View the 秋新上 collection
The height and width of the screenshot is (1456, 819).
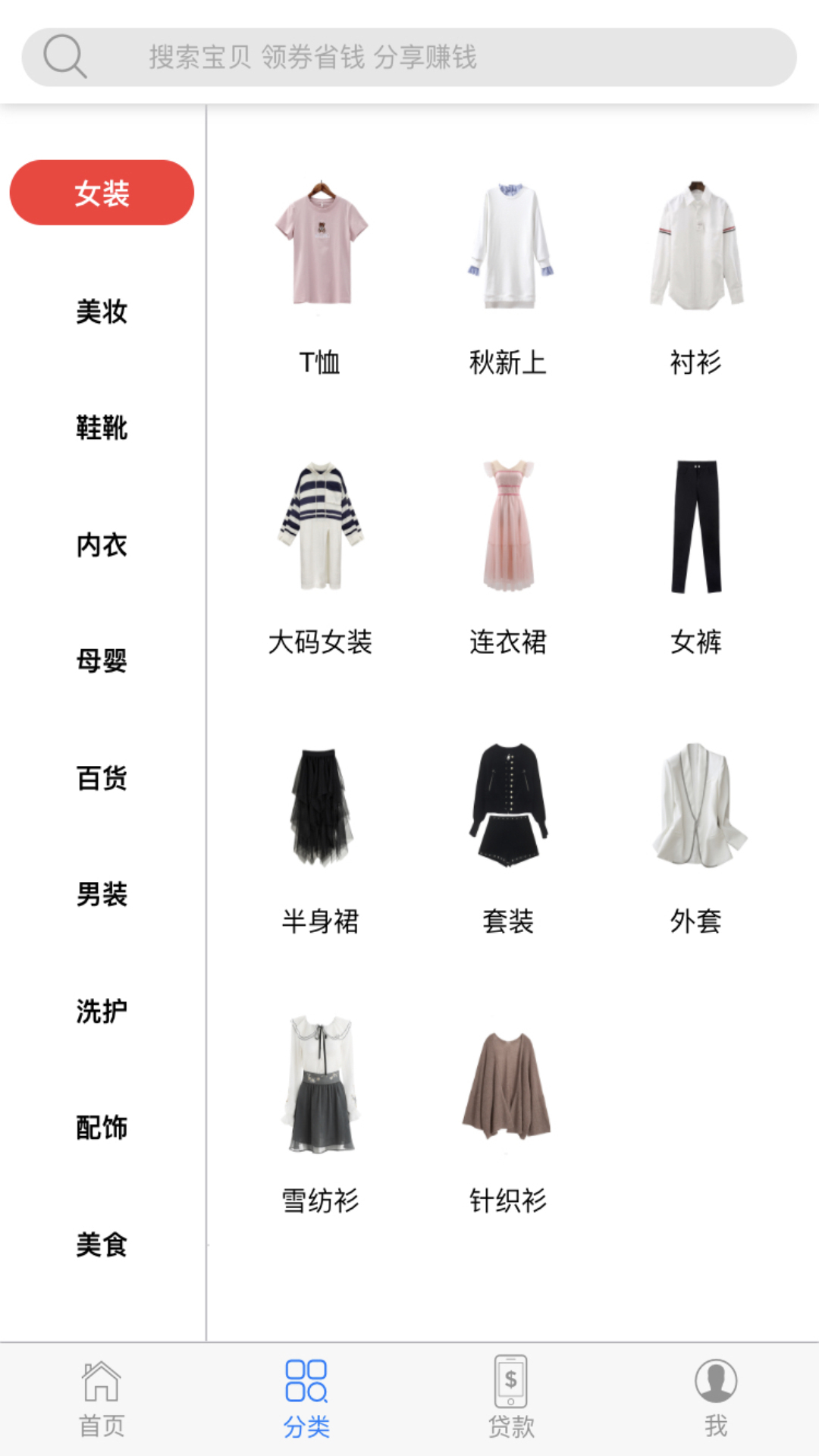(x=508, y=277)
